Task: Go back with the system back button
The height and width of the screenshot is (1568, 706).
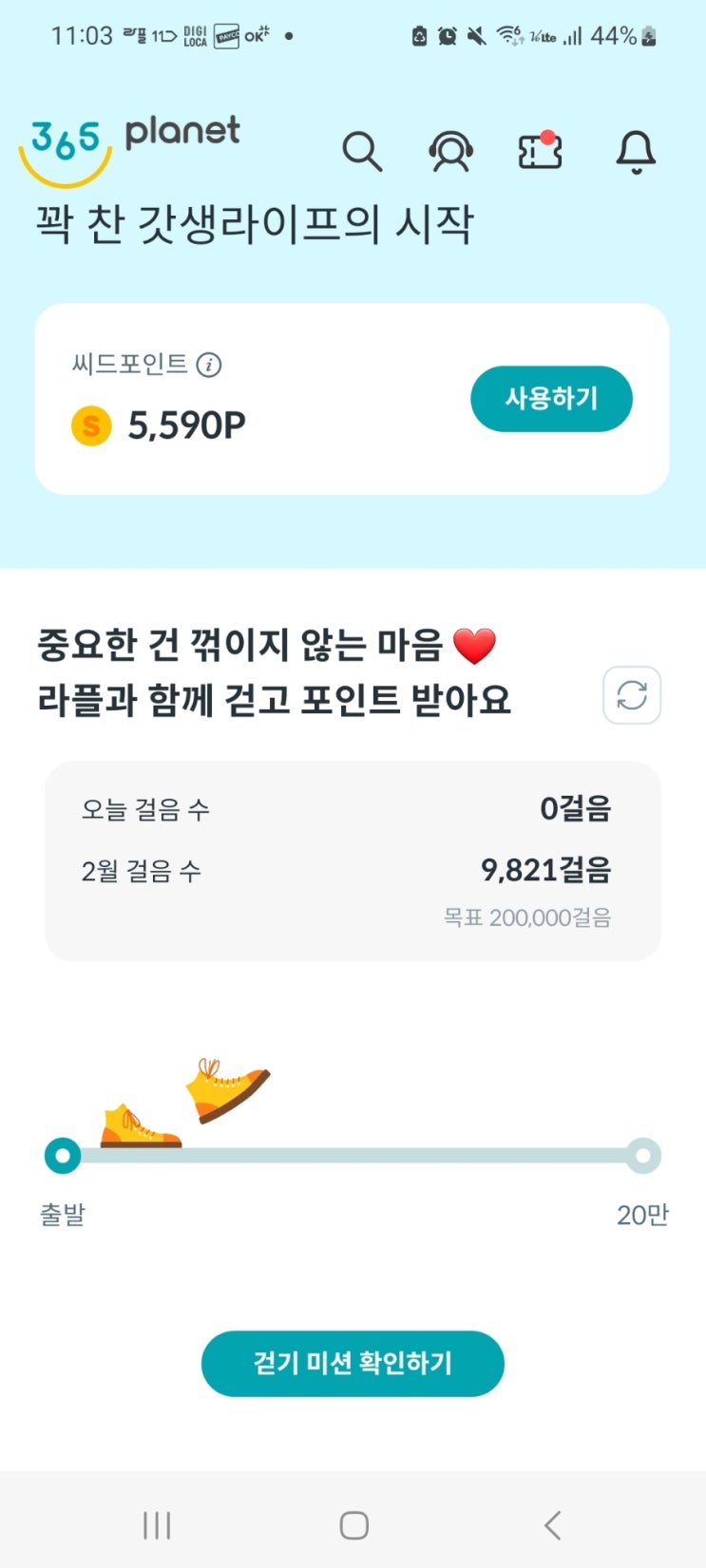Action: pos(552,1525)
